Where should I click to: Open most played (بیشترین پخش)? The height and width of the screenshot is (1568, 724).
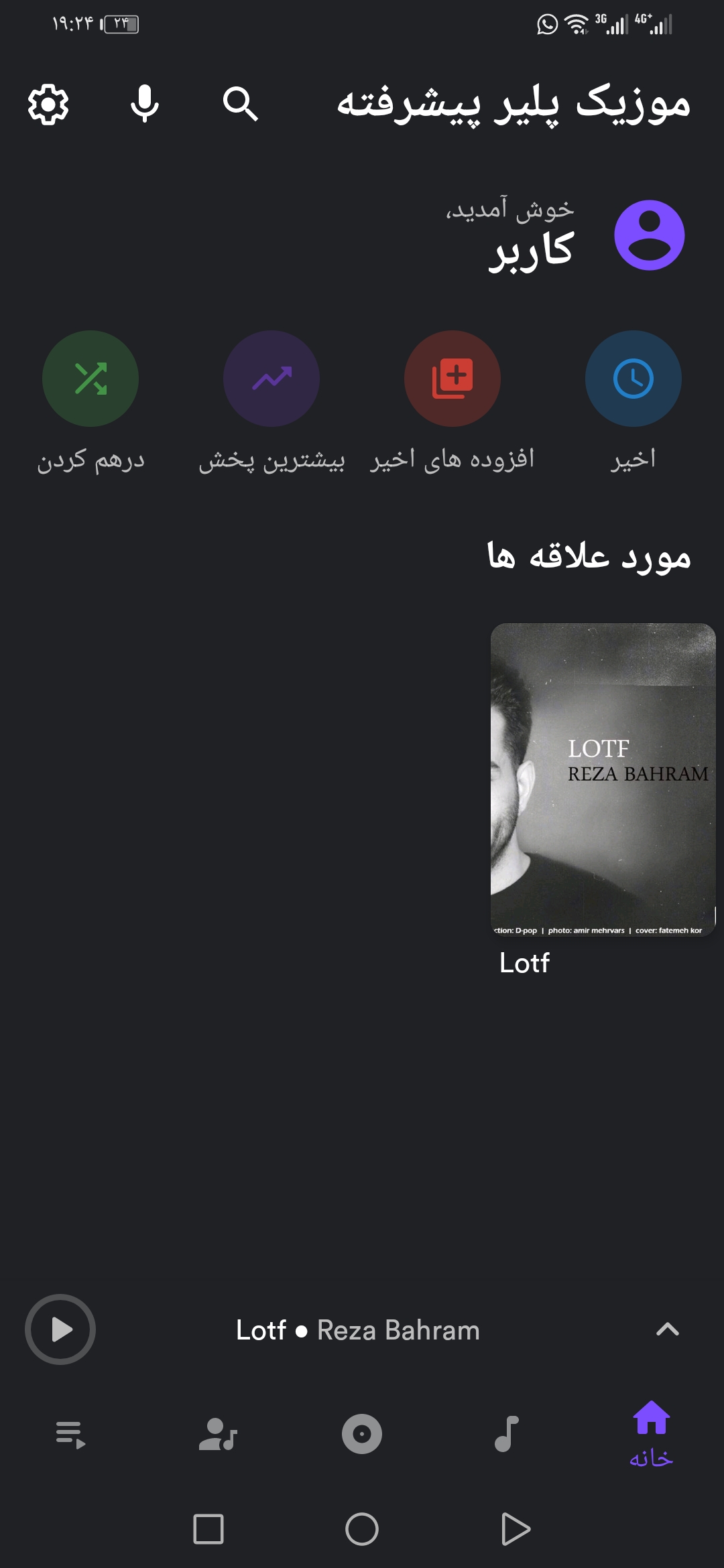(271, 379)
